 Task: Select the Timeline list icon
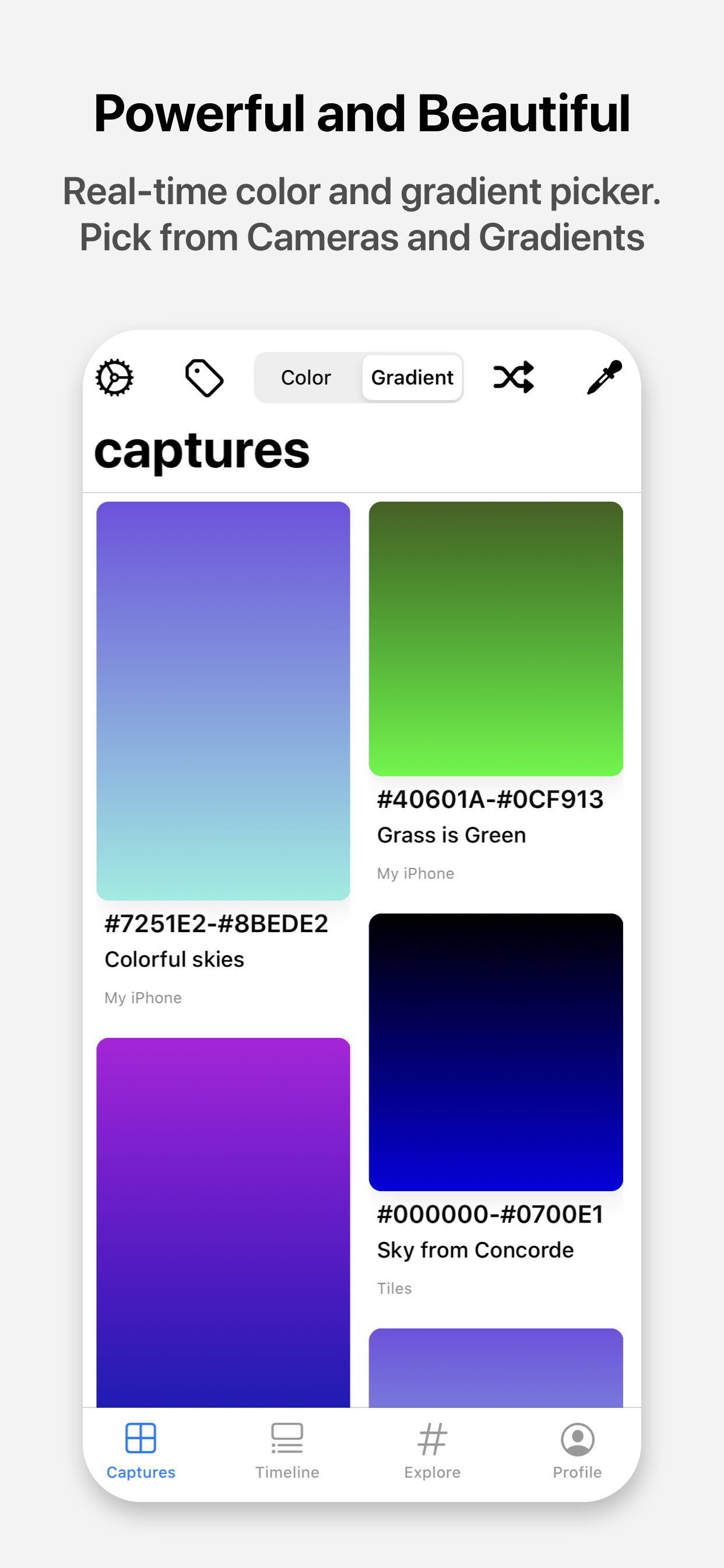[287, 1438]
